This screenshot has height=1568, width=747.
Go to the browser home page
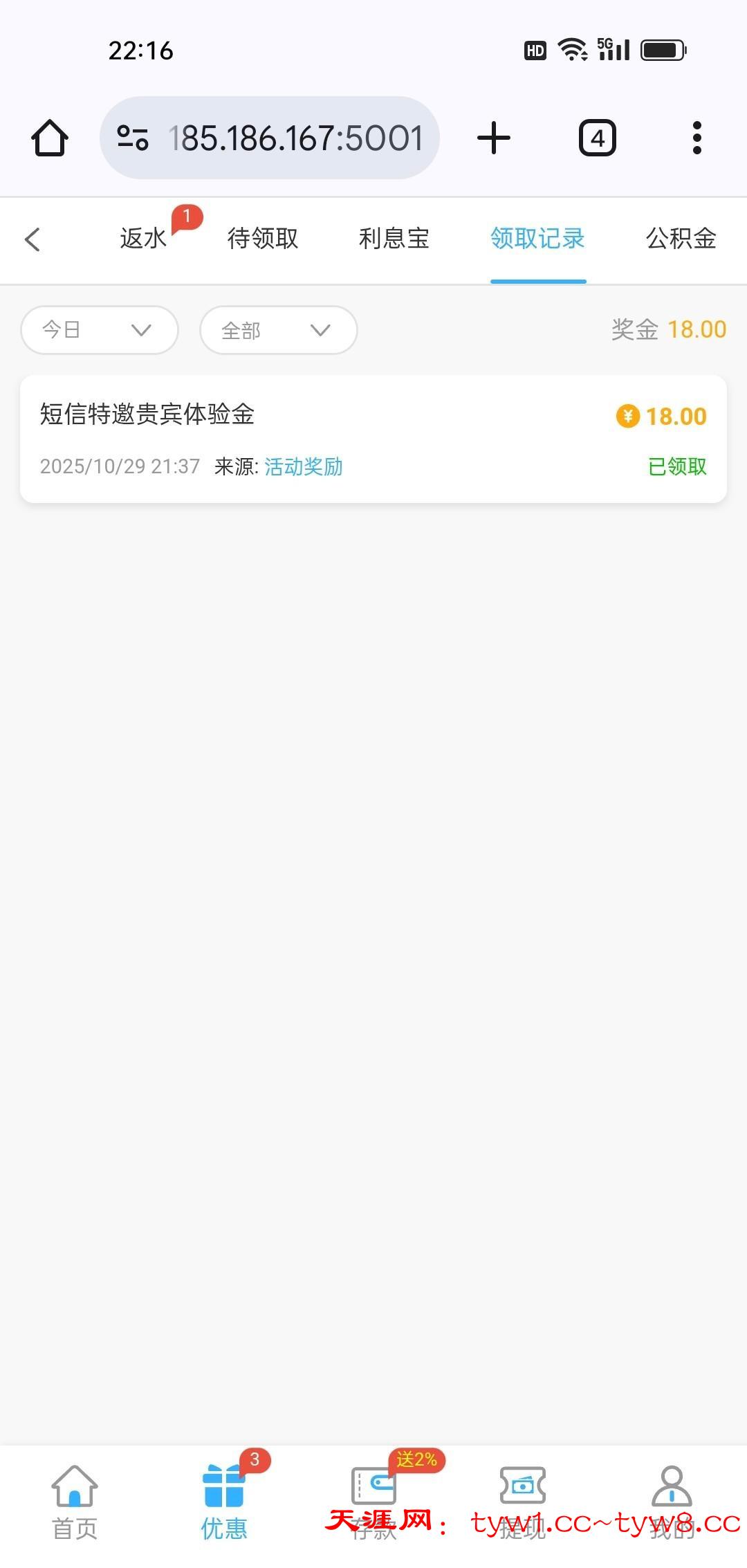click(50, 138)
